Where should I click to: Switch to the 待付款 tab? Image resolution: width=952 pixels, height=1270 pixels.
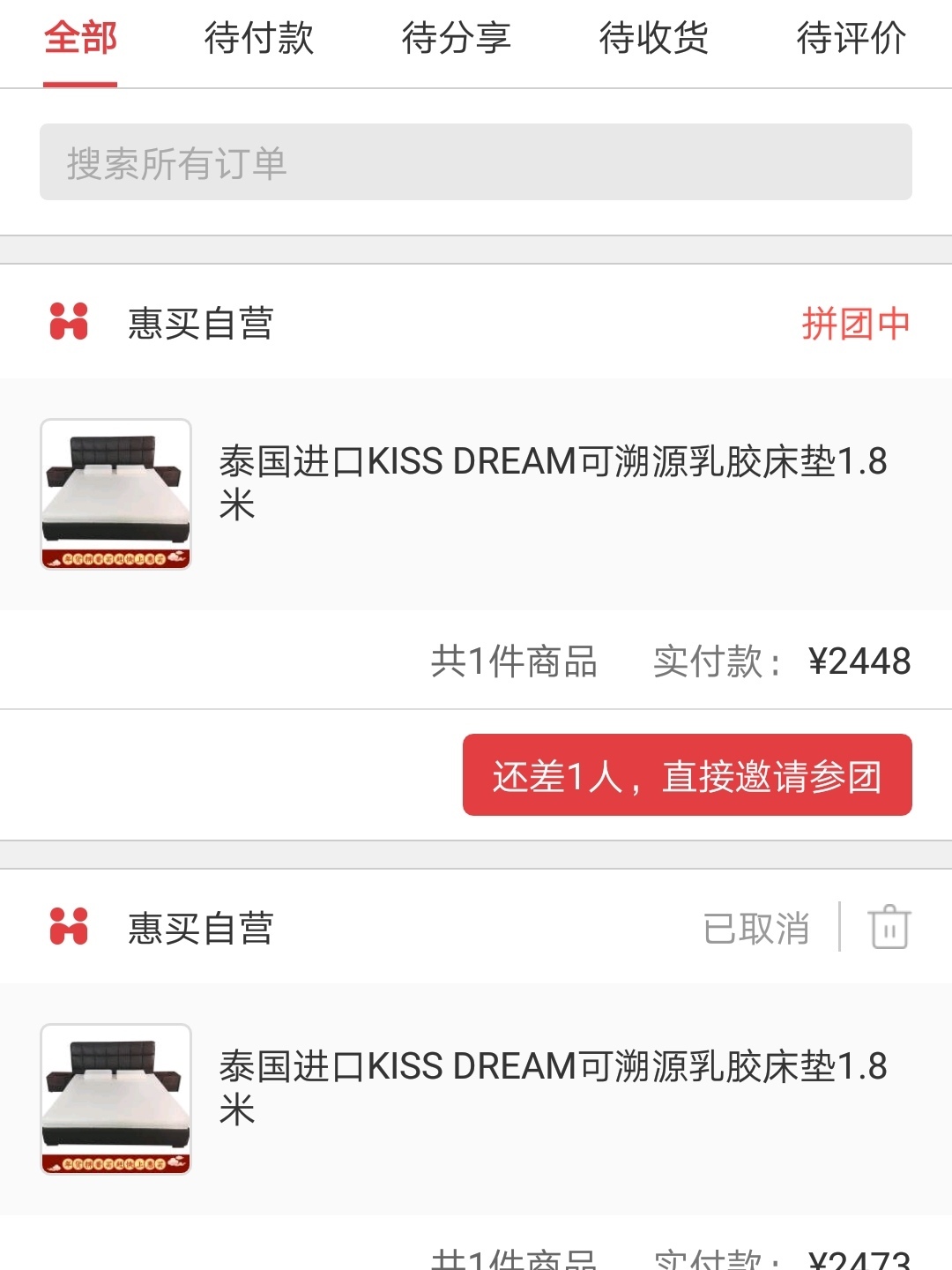(x=258, y=39)
